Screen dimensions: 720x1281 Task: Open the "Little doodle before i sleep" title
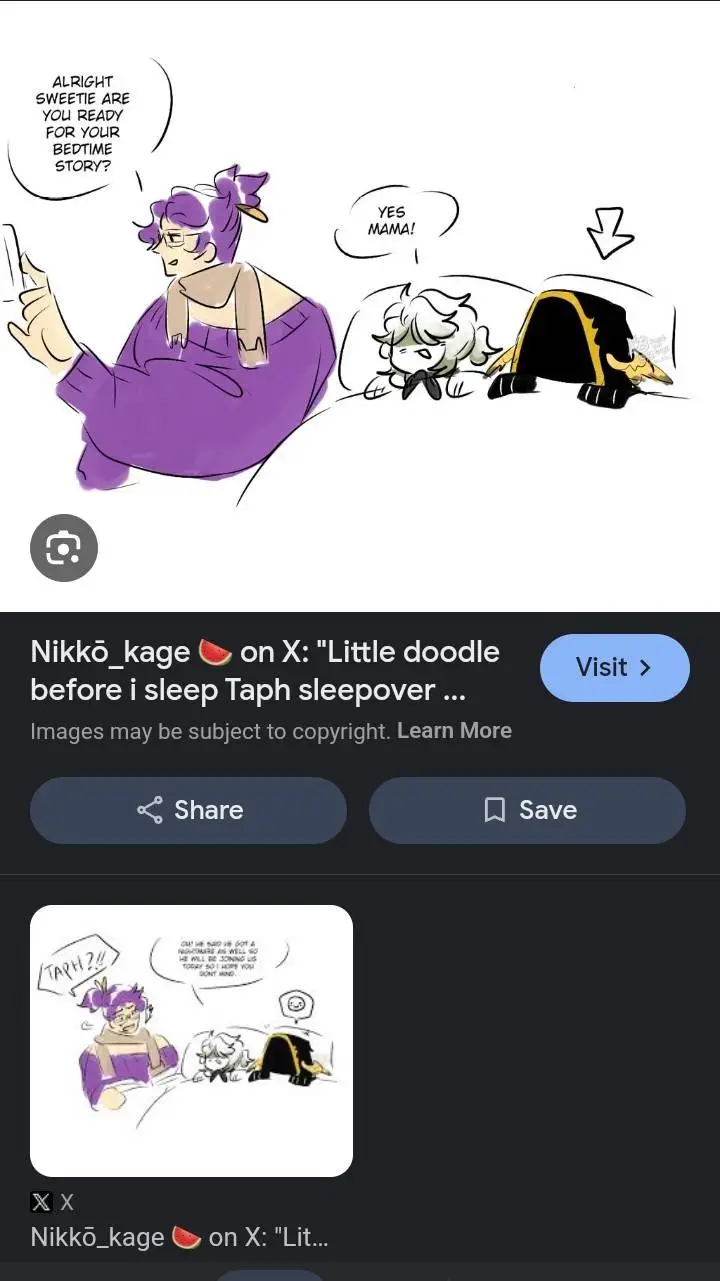[265, 671]
